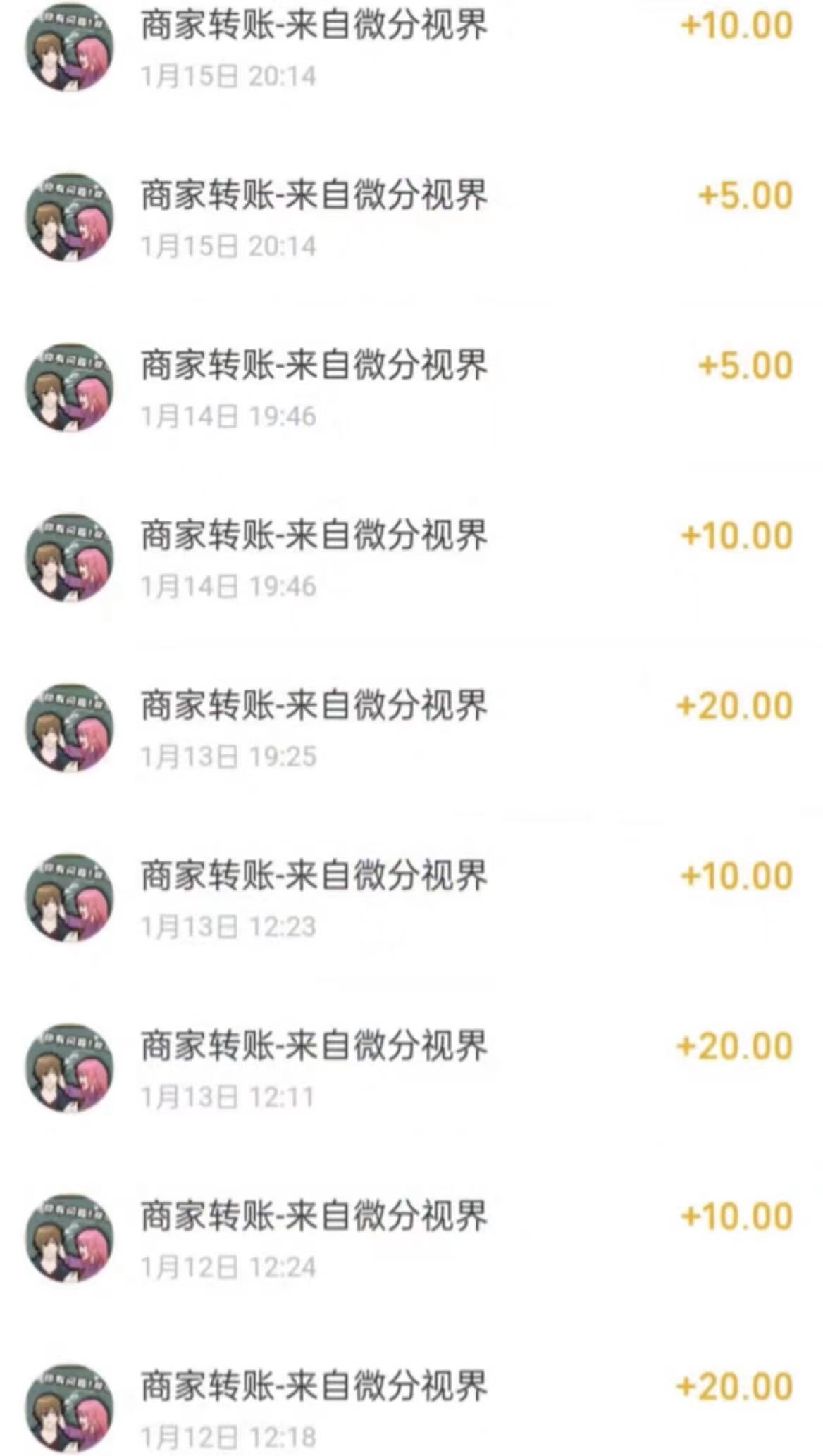
Task: Click the avatar of the 1月15日 20:14 transaction
Action: pyautogui.click(x=70, y=46)
